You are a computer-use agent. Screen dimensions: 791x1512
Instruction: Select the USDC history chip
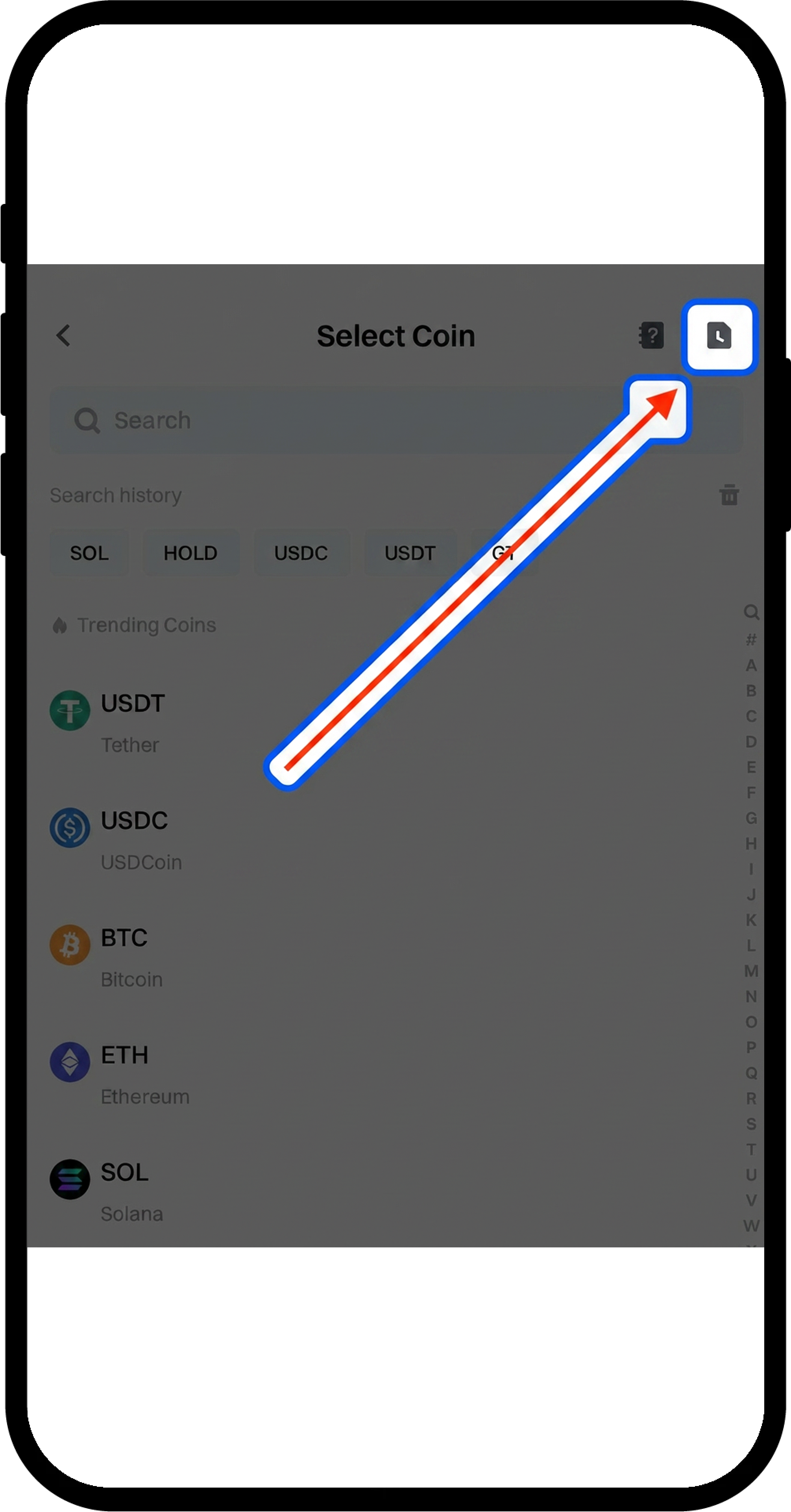click(x=301, y=553)
